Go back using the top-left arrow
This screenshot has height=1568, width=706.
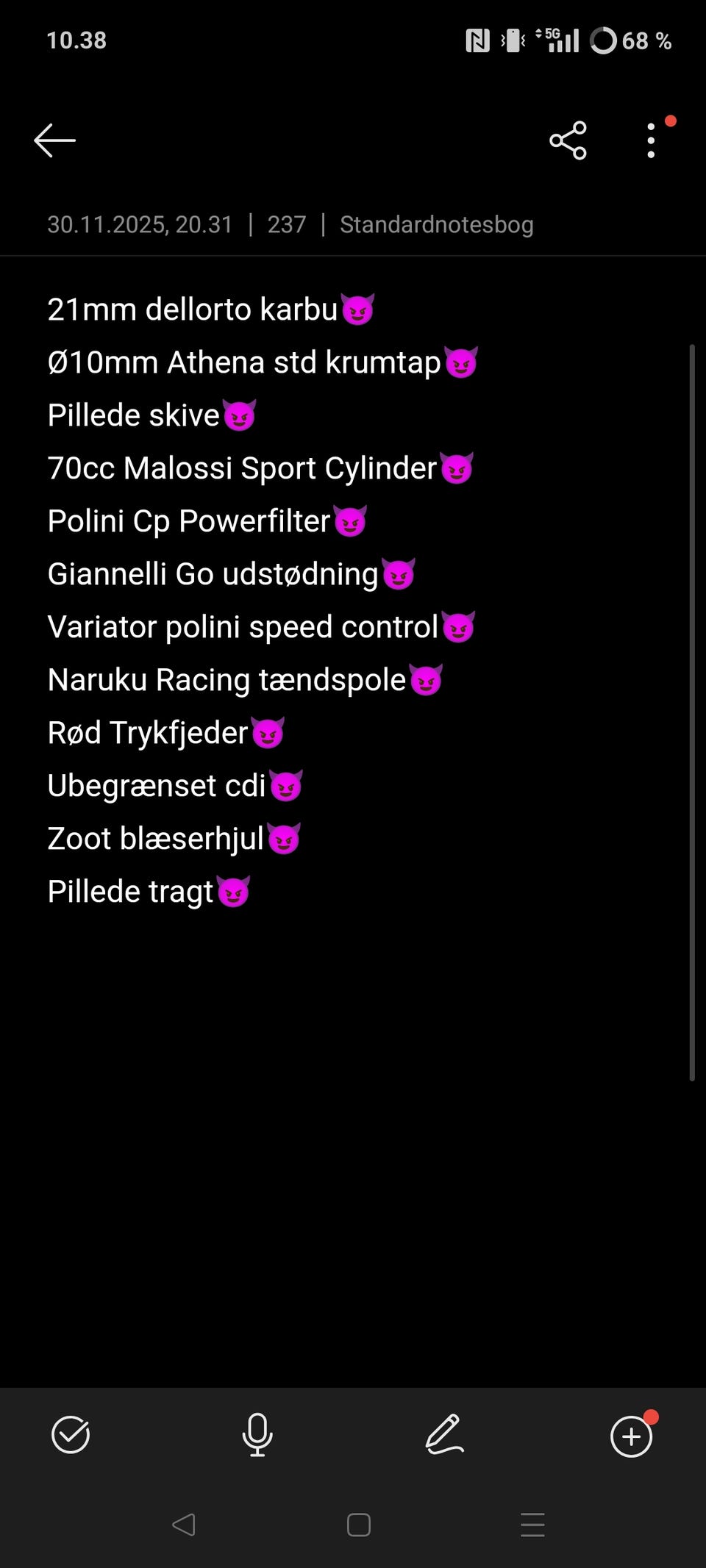click(x=55, y=140)
